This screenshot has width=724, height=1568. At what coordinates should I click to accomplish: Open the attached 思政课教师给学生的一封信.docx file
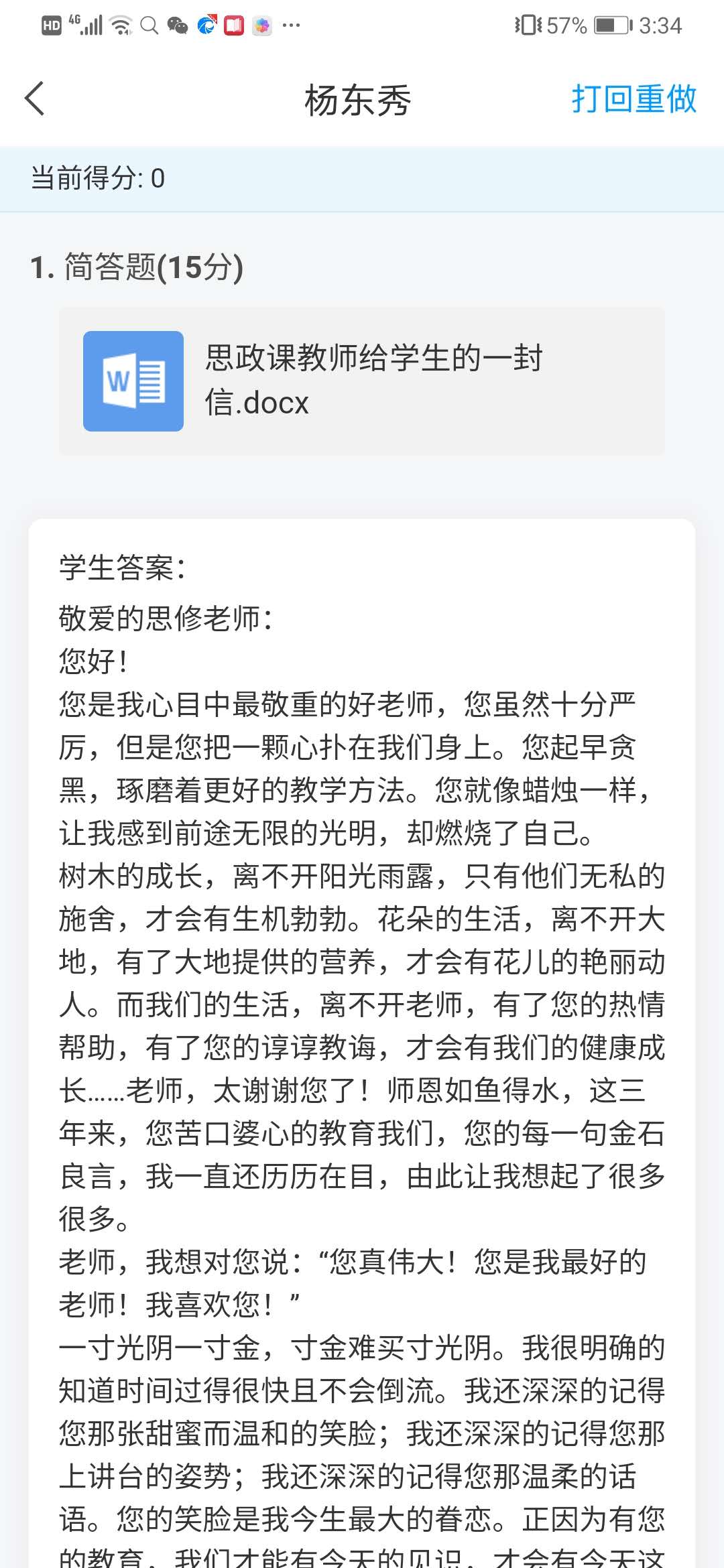click(362, 381)
